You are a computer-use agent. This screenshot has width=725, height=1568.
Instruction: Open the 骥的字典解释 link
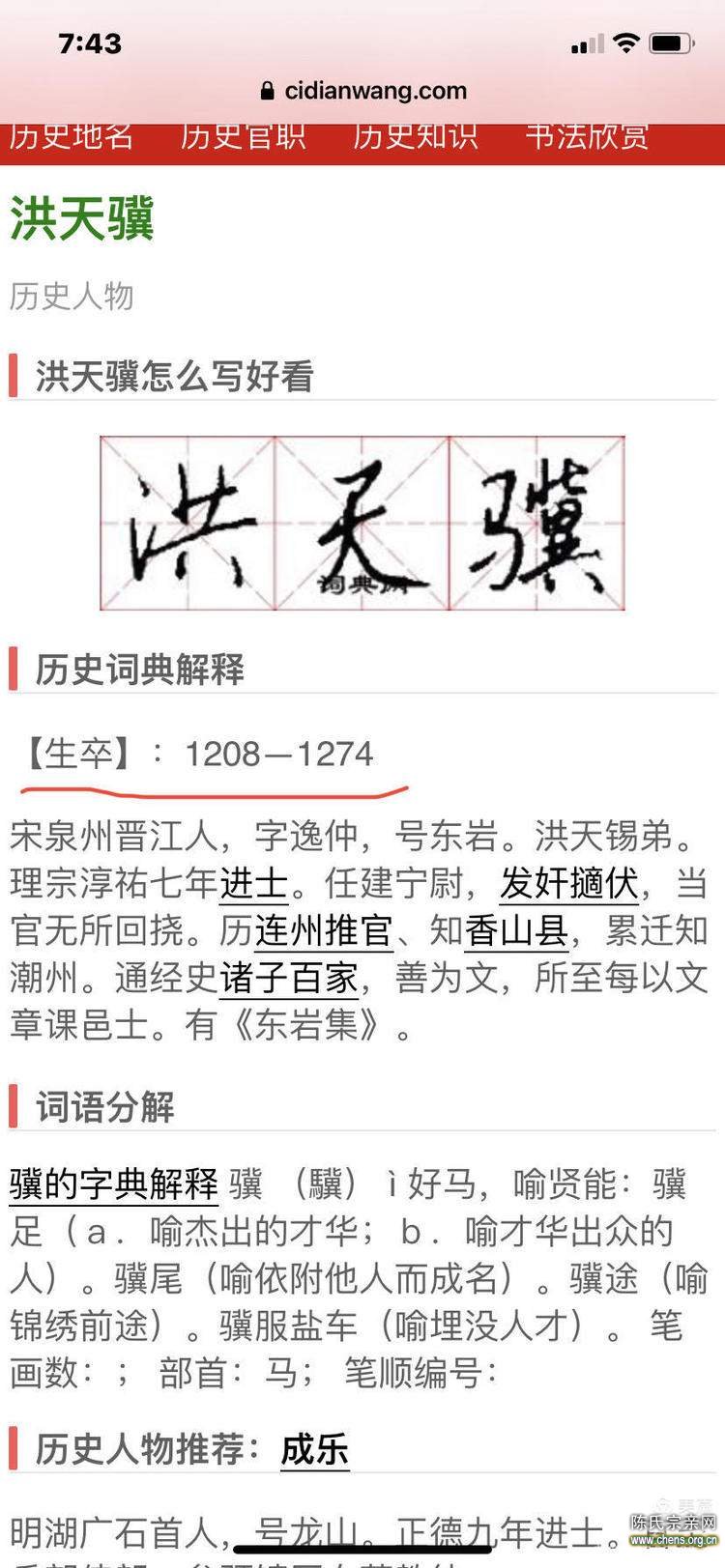point(114,1183)
